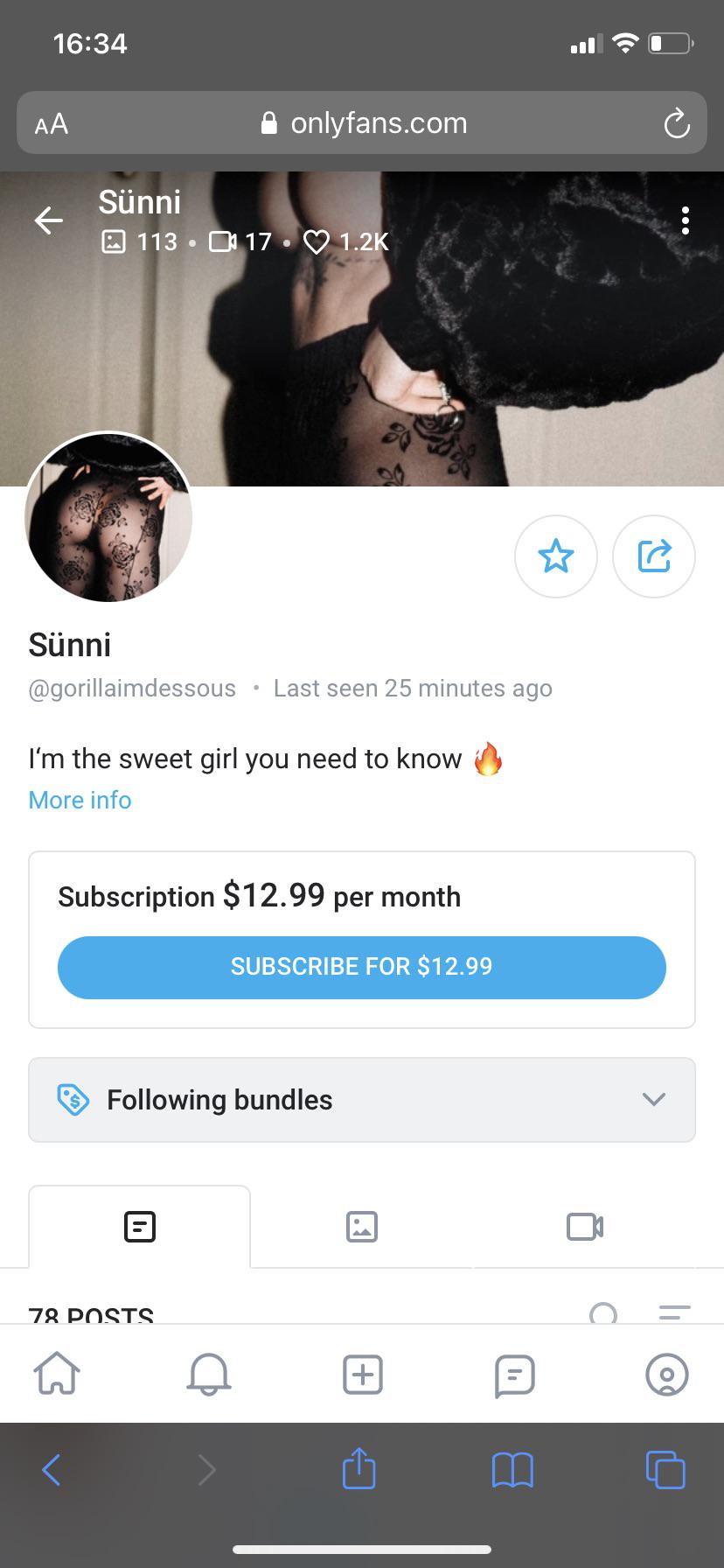Show Safari tab overview

point(665,1470)
